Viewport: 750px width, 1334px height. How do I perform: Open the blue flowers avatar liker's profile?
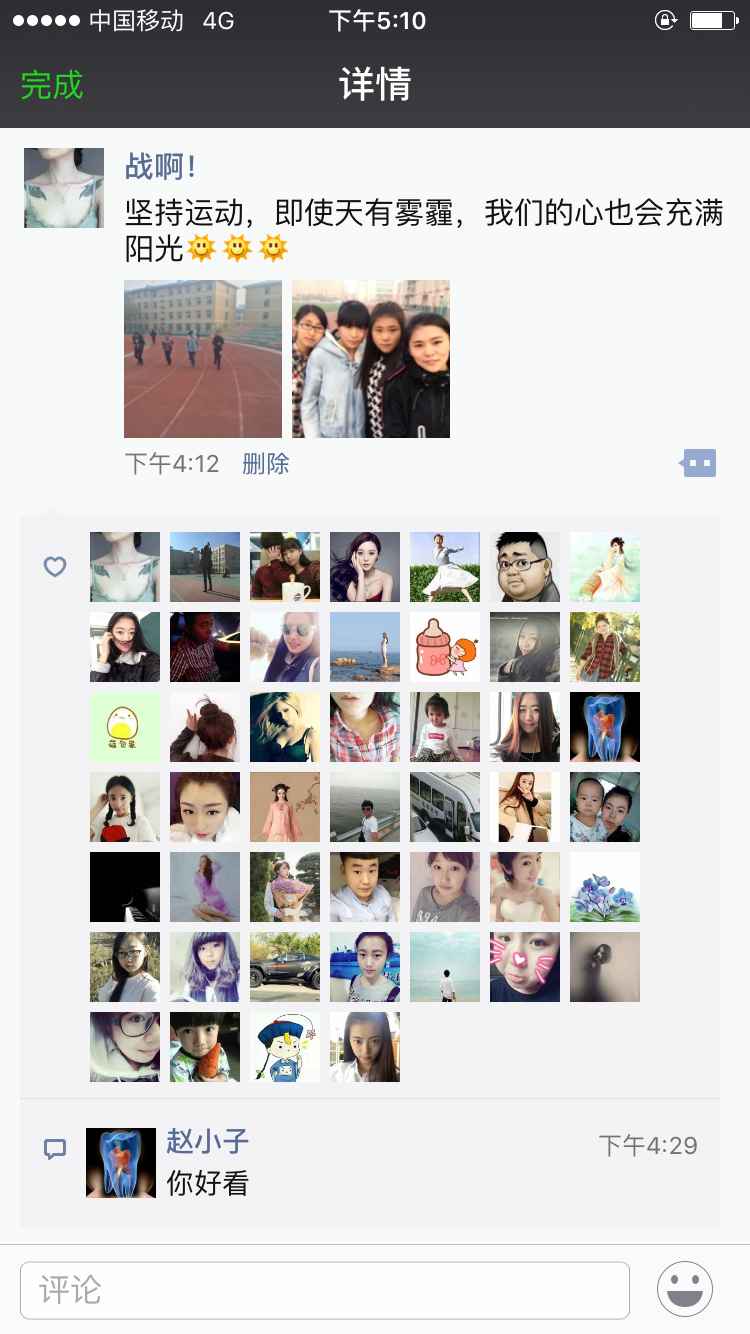coord(605,887)
